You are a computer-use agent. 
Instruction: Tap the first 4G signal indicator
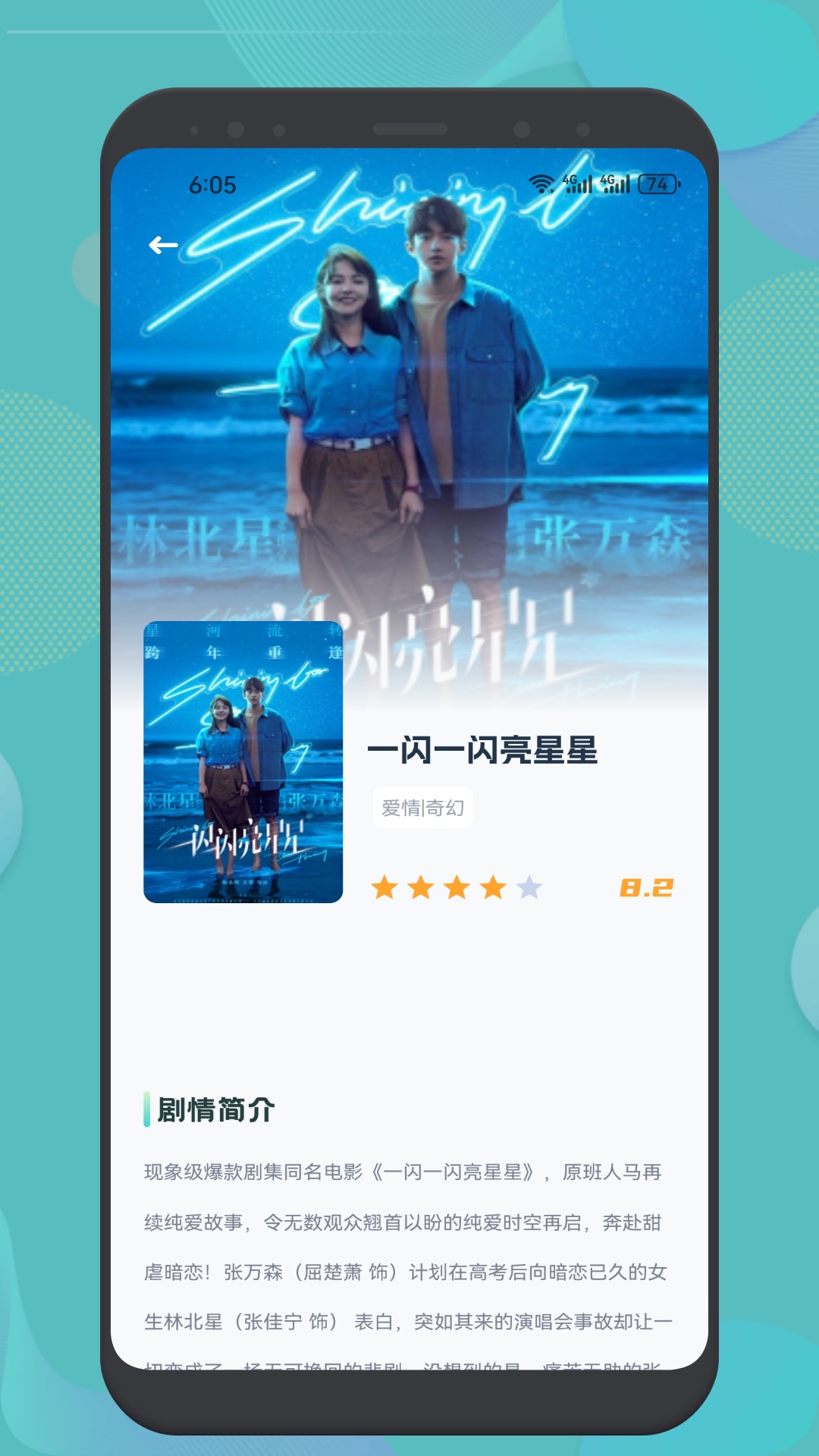(576, 182)
